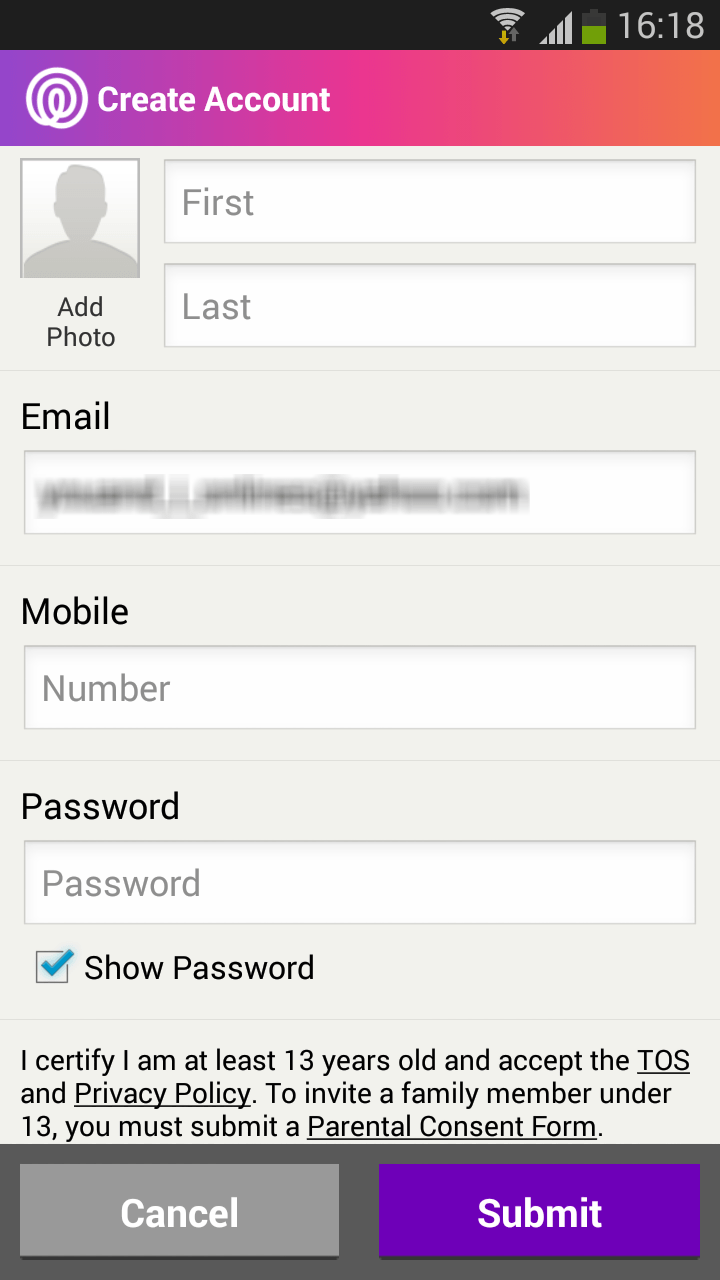Tap the Password input field
The image size is (720, 1280).
360,882
